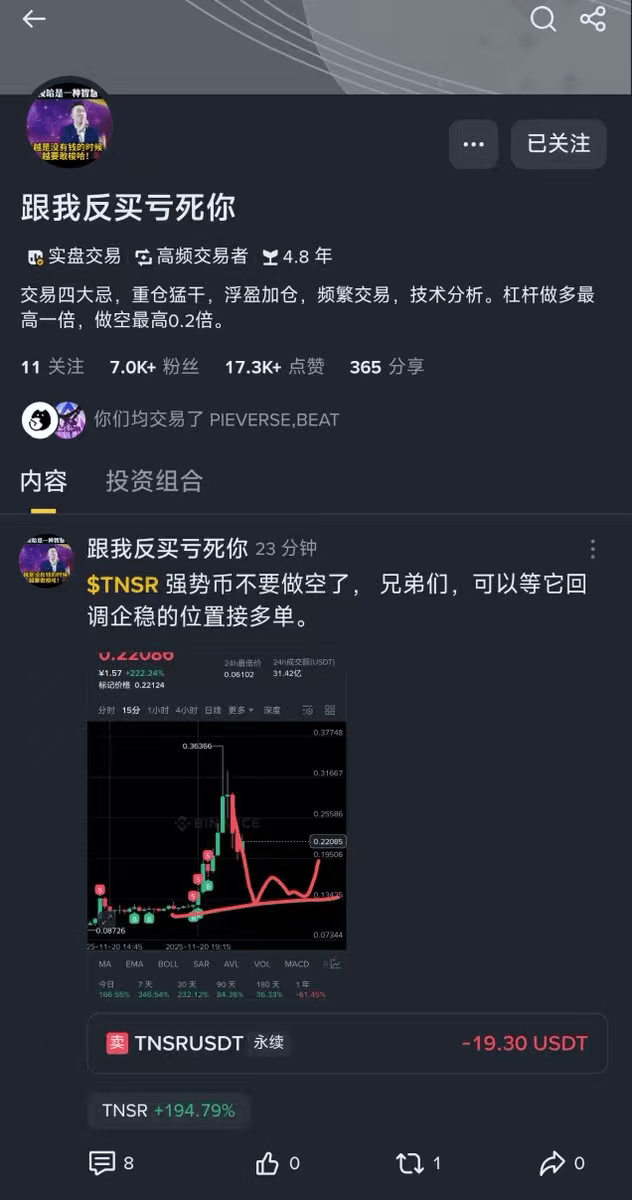View the profile avatar picture

(69, 123)
